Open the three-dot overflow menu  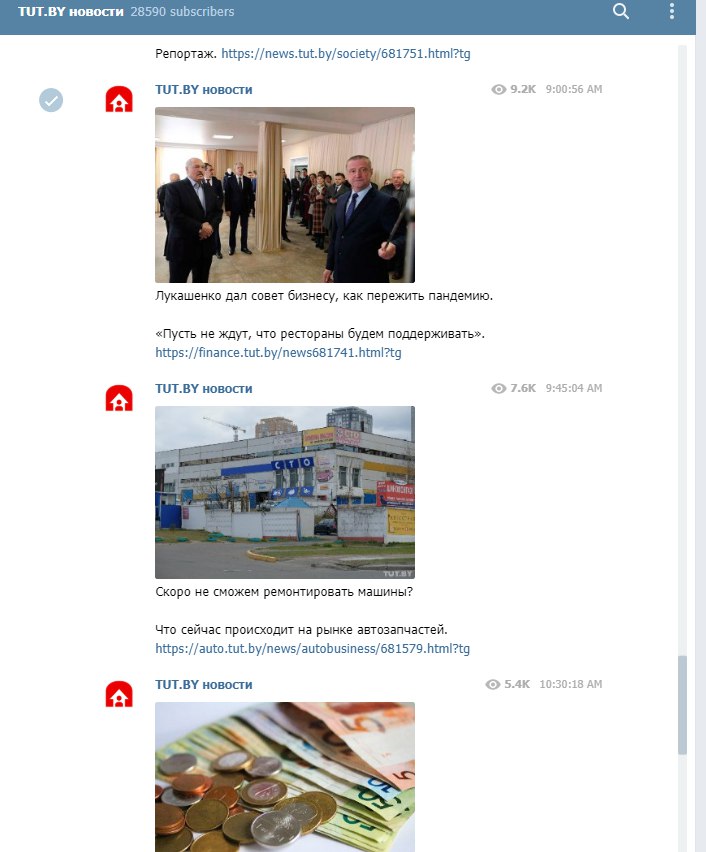672,11
